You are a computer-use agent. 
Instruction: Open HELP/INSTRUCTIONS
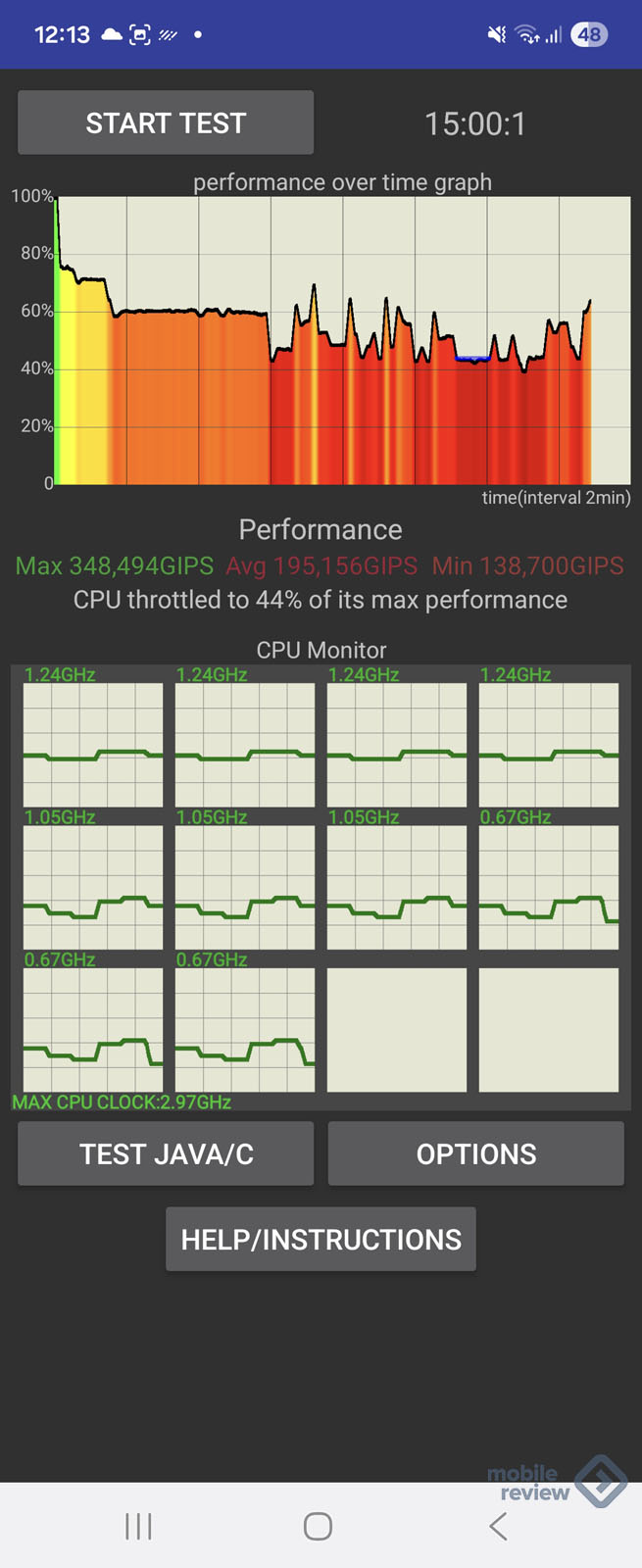click(x=321, y=1240)
